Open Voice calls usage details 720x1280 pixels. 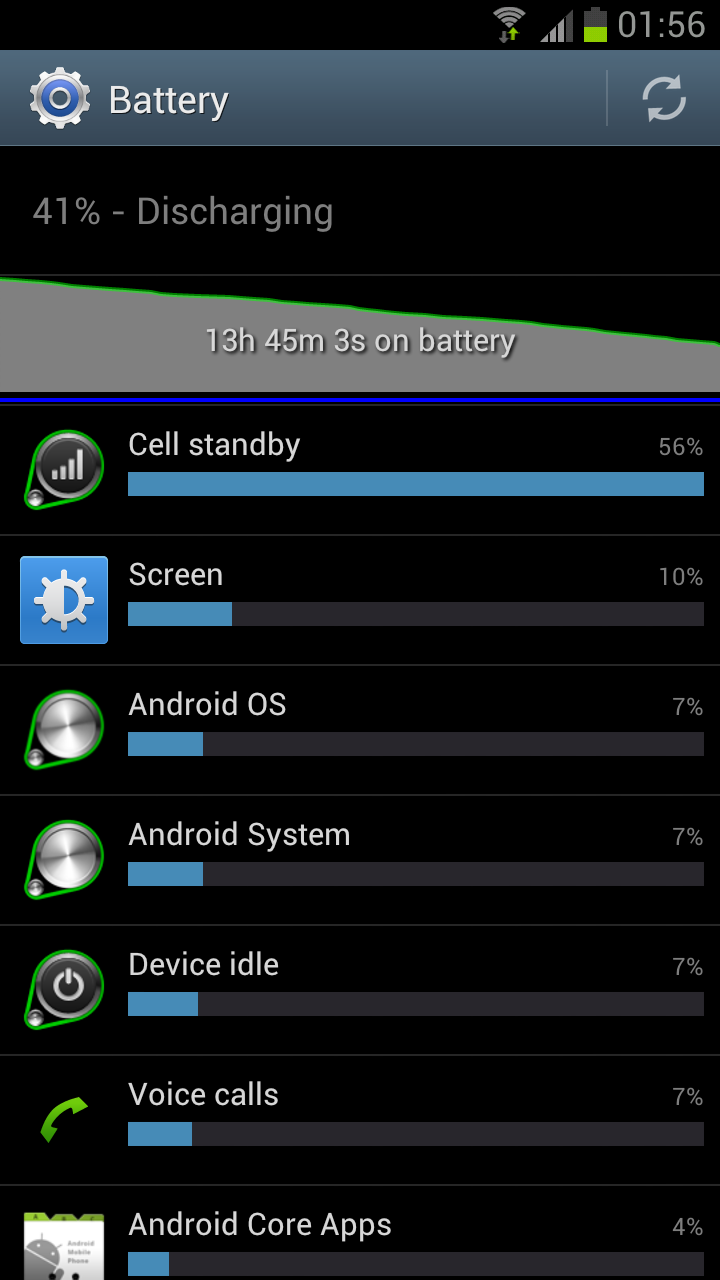click(360, 1120)
